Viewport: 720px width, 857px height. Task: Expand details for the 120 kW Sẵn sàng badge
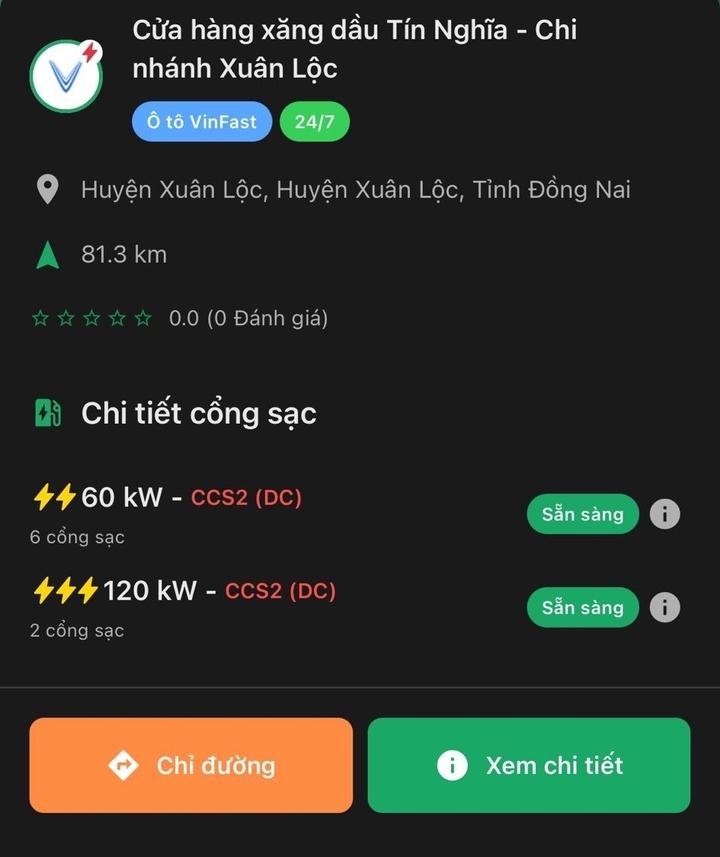pos(582,607)
